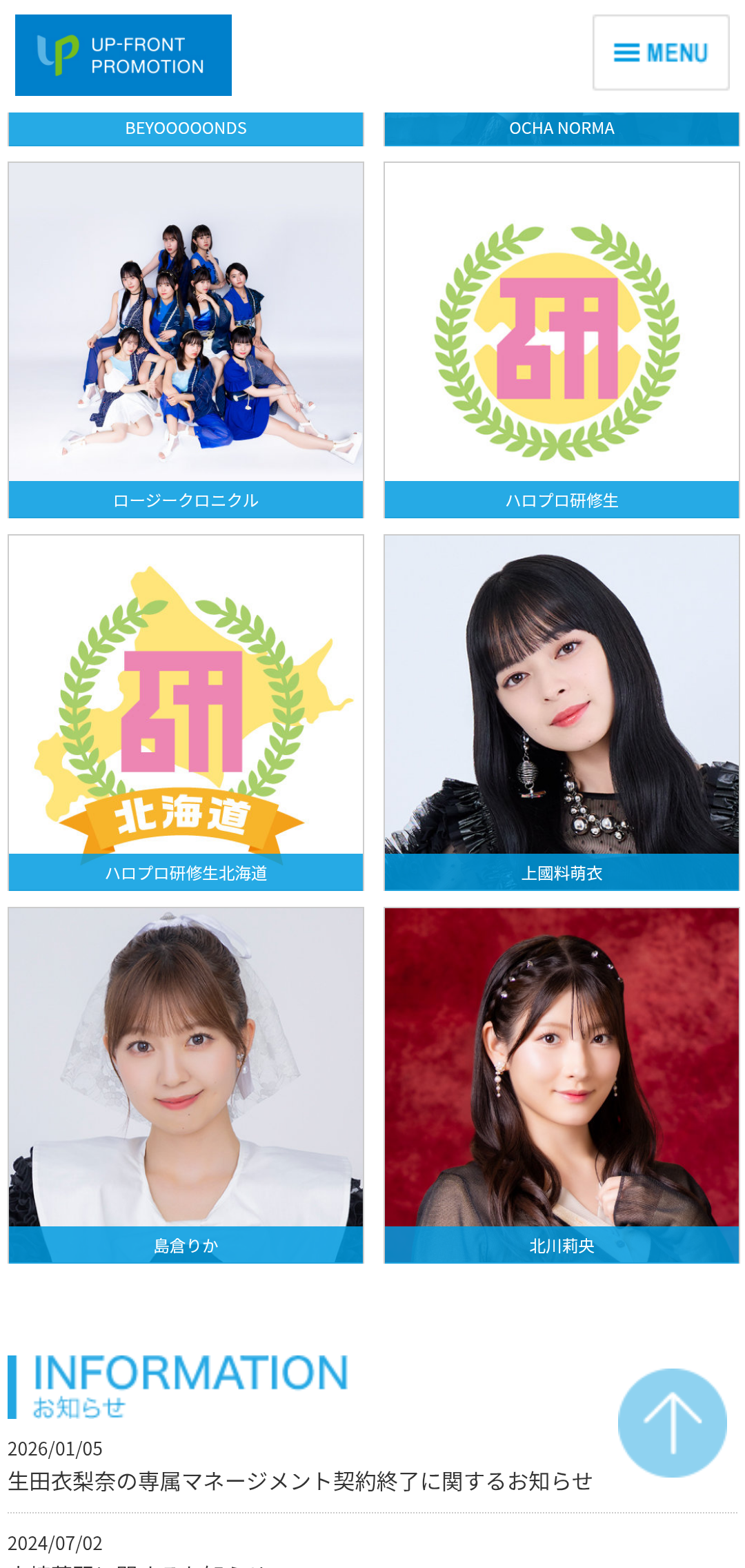The height and width of the screenshot is (1568, 745).
Task: Read the 生田衣梨奈 contract termination notice
Action: point(300,1482)
